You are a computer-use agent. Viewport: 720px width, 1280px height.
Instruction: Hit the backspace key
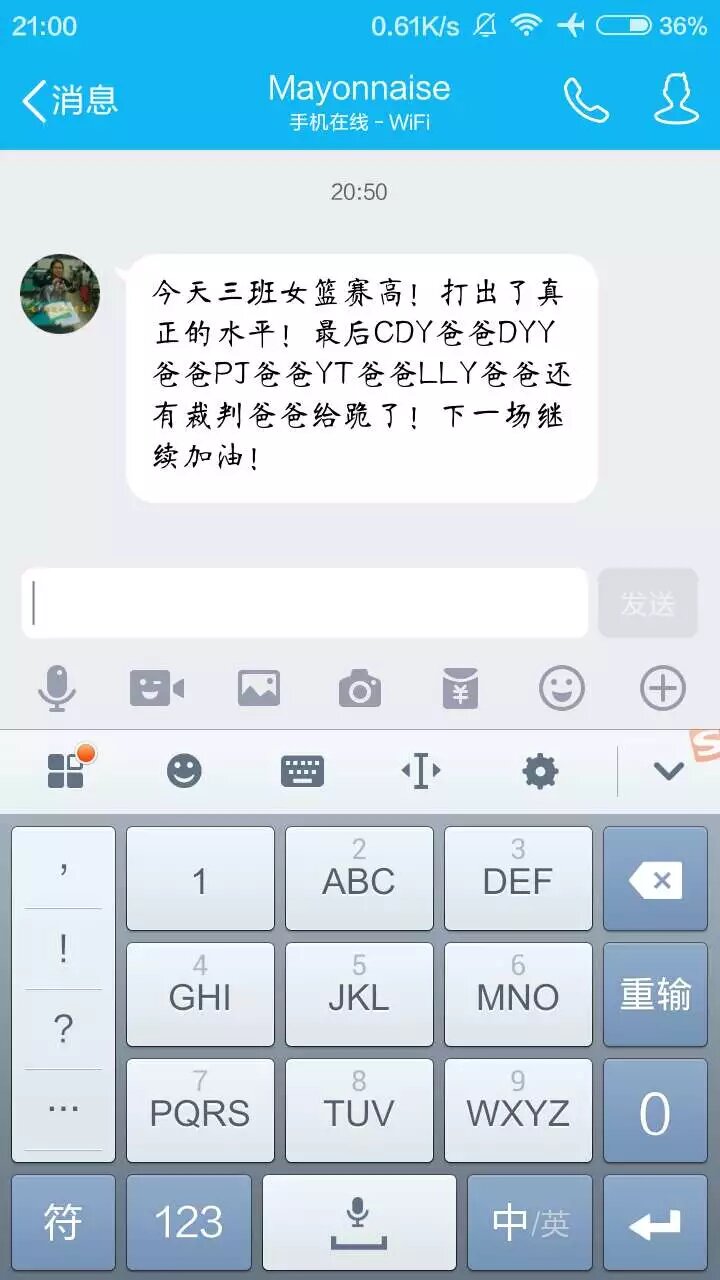point(655,880)
